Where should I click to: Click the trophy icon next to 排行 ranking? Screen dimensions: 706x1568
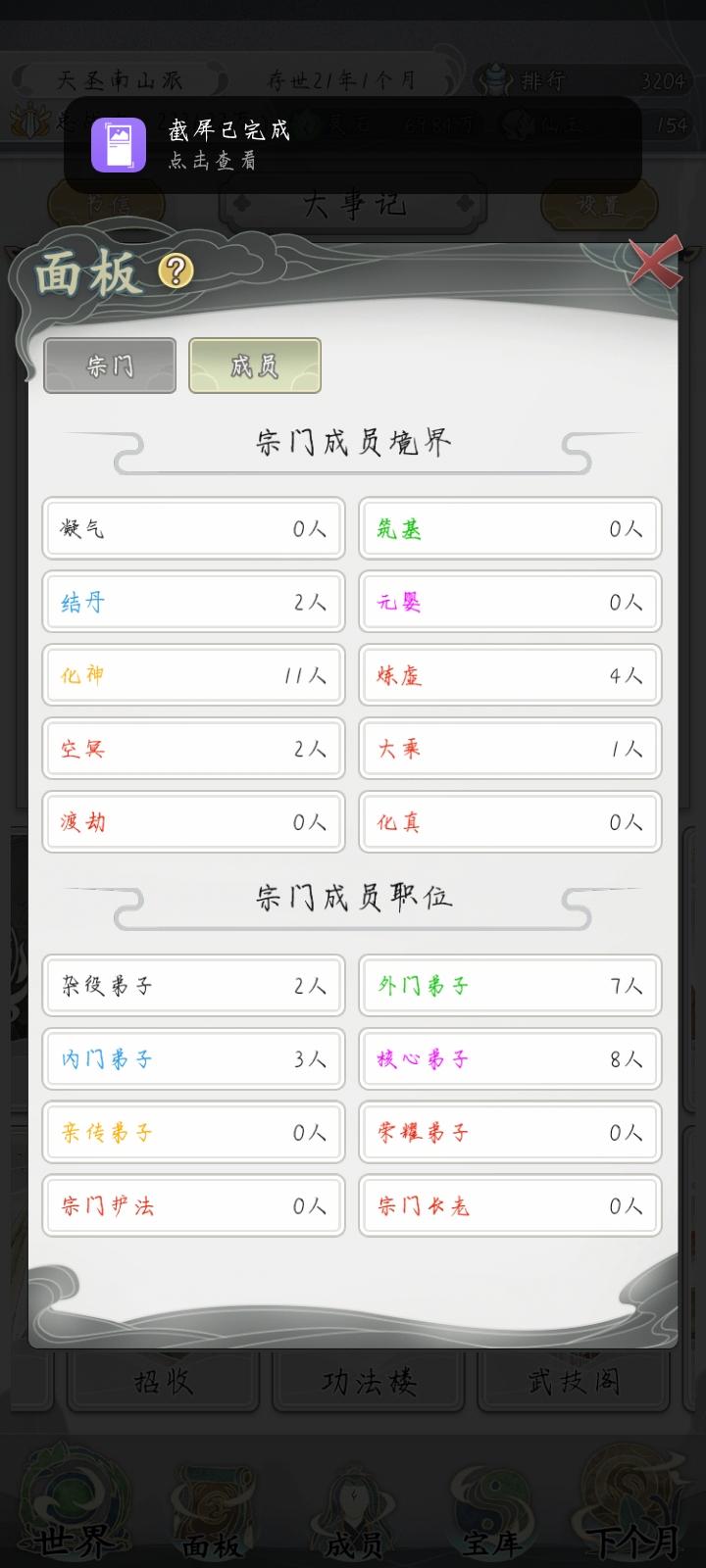pos(495,80)
